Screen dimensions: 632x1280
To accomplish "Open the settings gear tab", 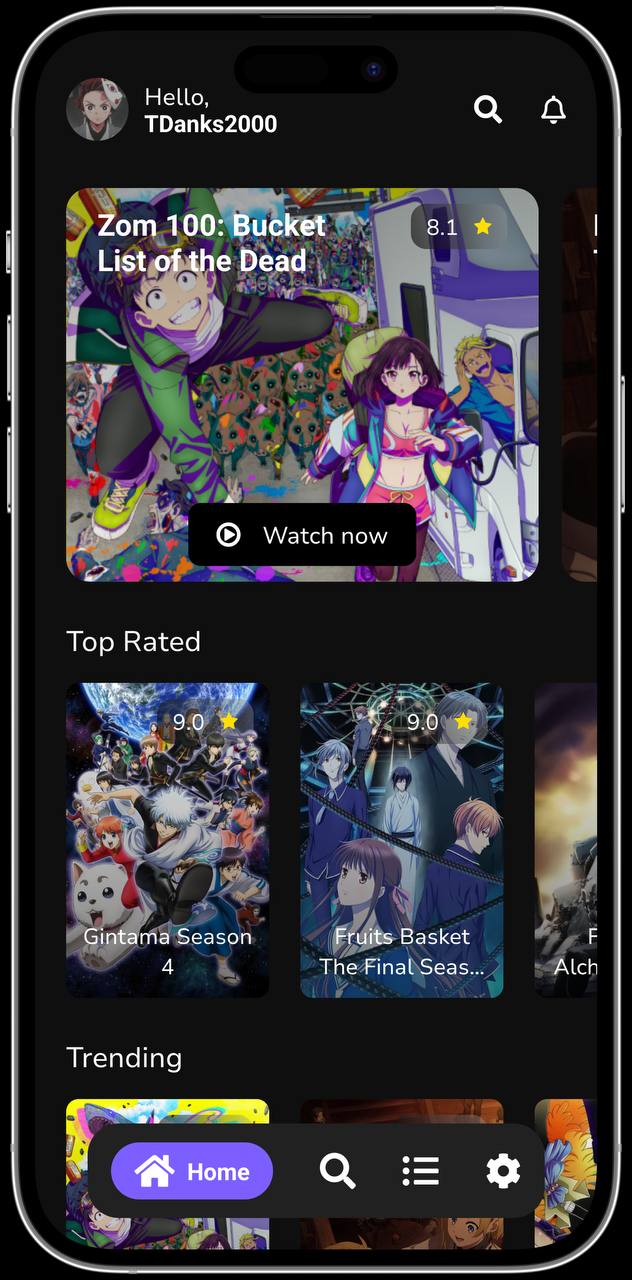I will (503, 1171).
